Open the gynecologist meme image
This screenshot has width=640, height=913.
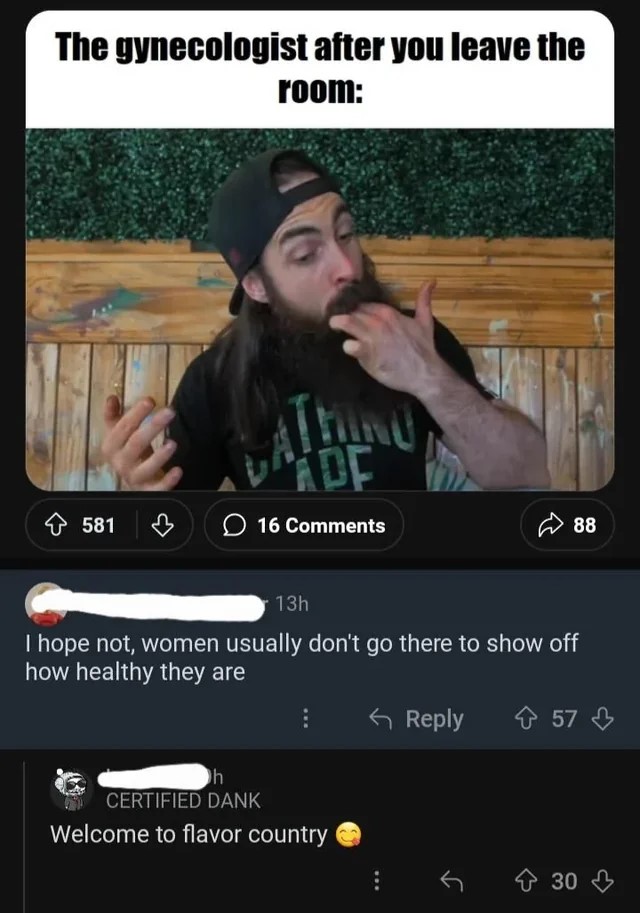point(320,308)
